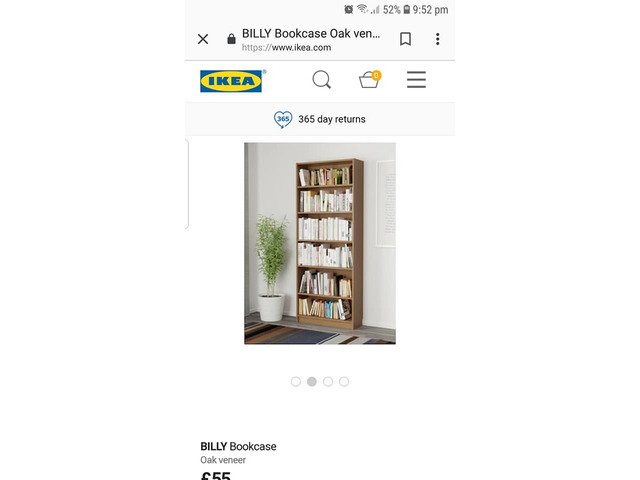Open the hamburger navigation menu
The image size is (640, 480).
(416, 80)
